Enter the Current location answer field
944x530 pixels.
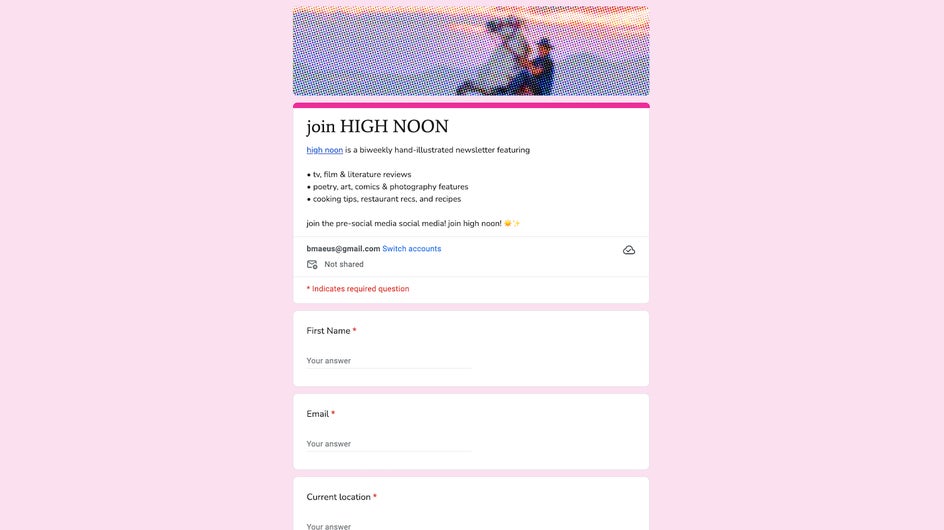[x=388, y=525]
